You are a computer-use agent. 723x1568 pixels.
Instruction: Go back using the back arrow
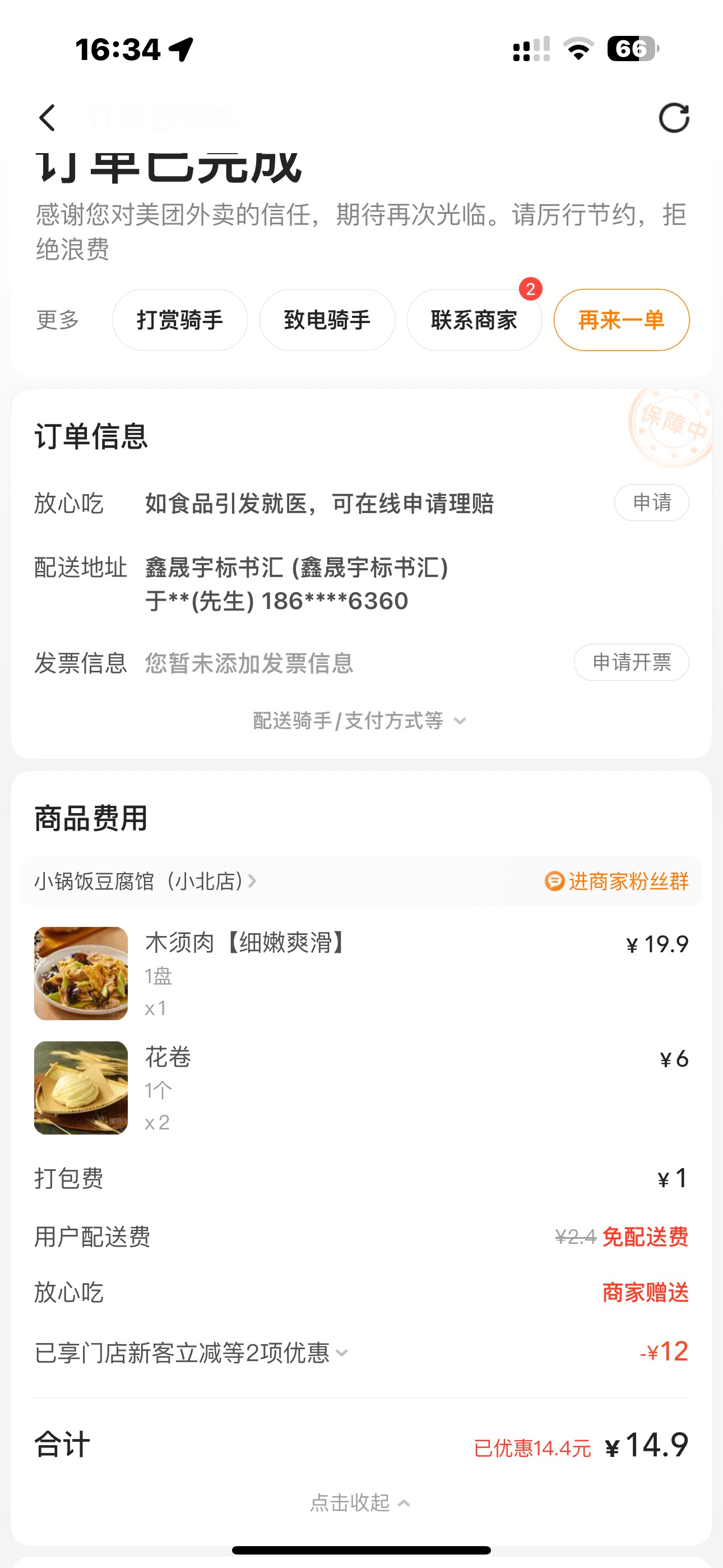(x=48, y=117)
